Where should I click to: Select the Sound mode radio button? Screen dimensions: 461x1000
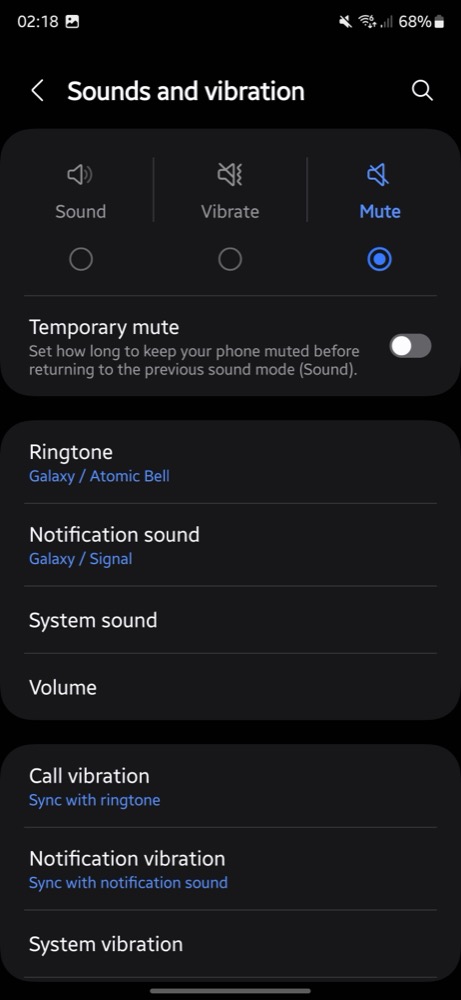click(81, 260)
